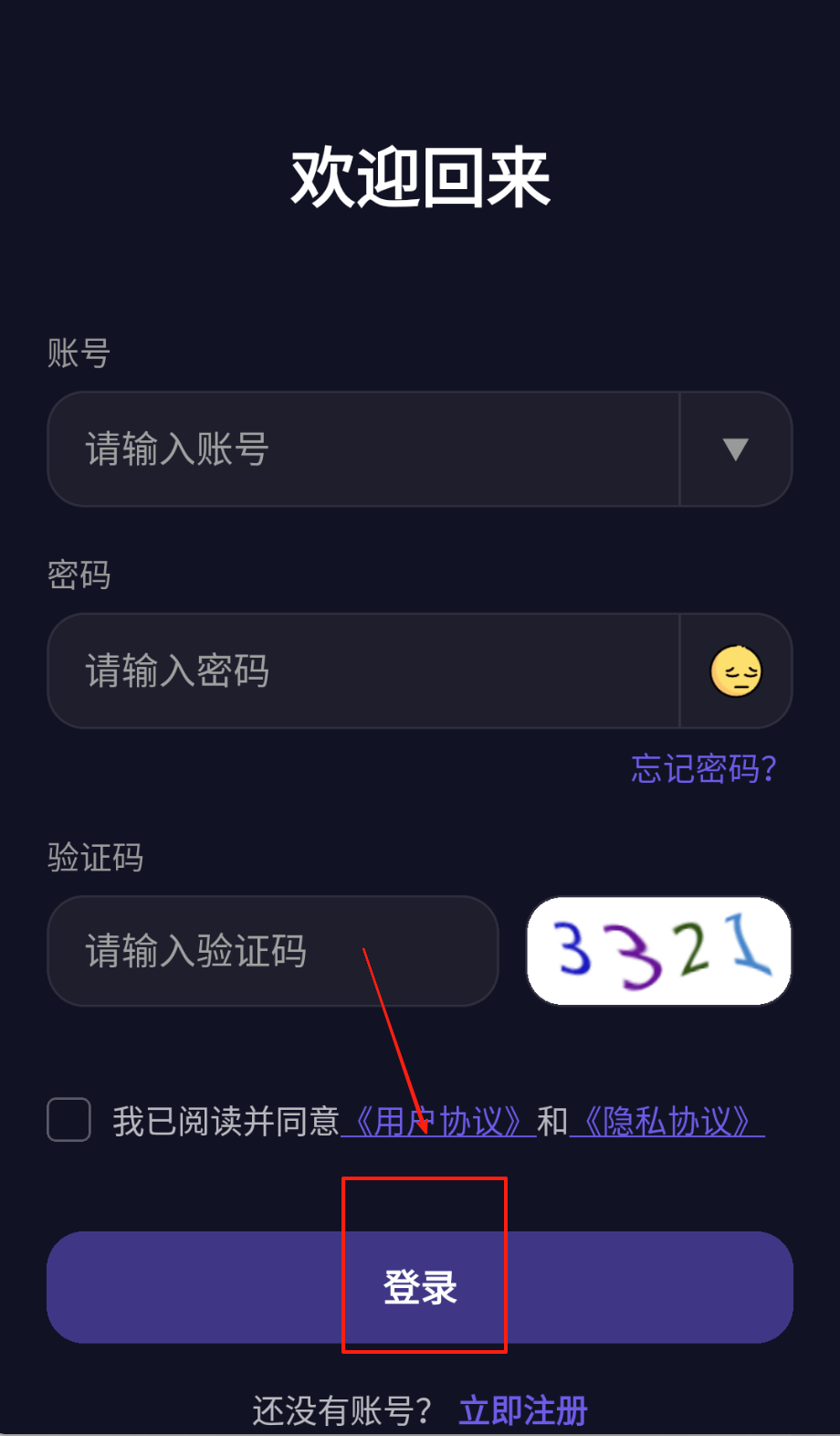
Task: Toggle password visibility with the face icon
Action: 736,671
